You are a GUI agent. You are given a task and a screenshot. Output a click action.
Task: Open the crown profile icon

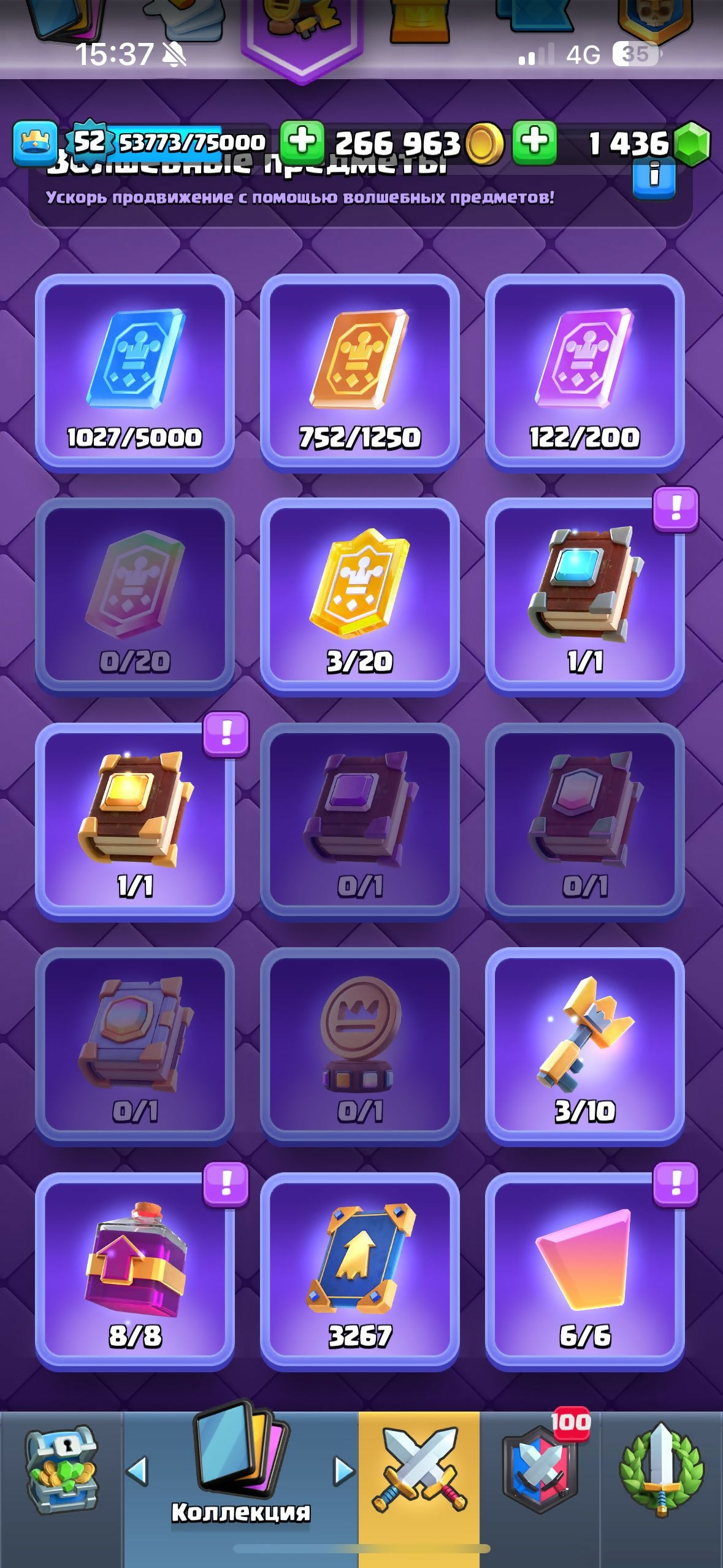[35, 142]
